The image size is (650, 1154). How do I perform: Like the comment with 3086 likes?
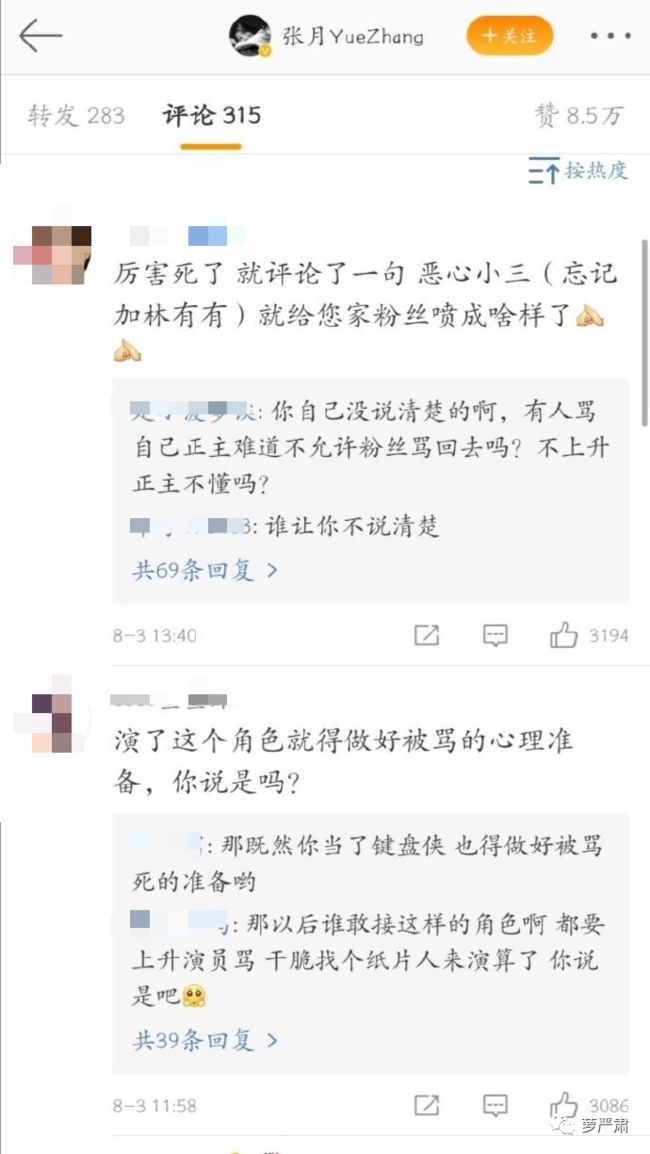pyautogui.click(x=589, y=1105)
